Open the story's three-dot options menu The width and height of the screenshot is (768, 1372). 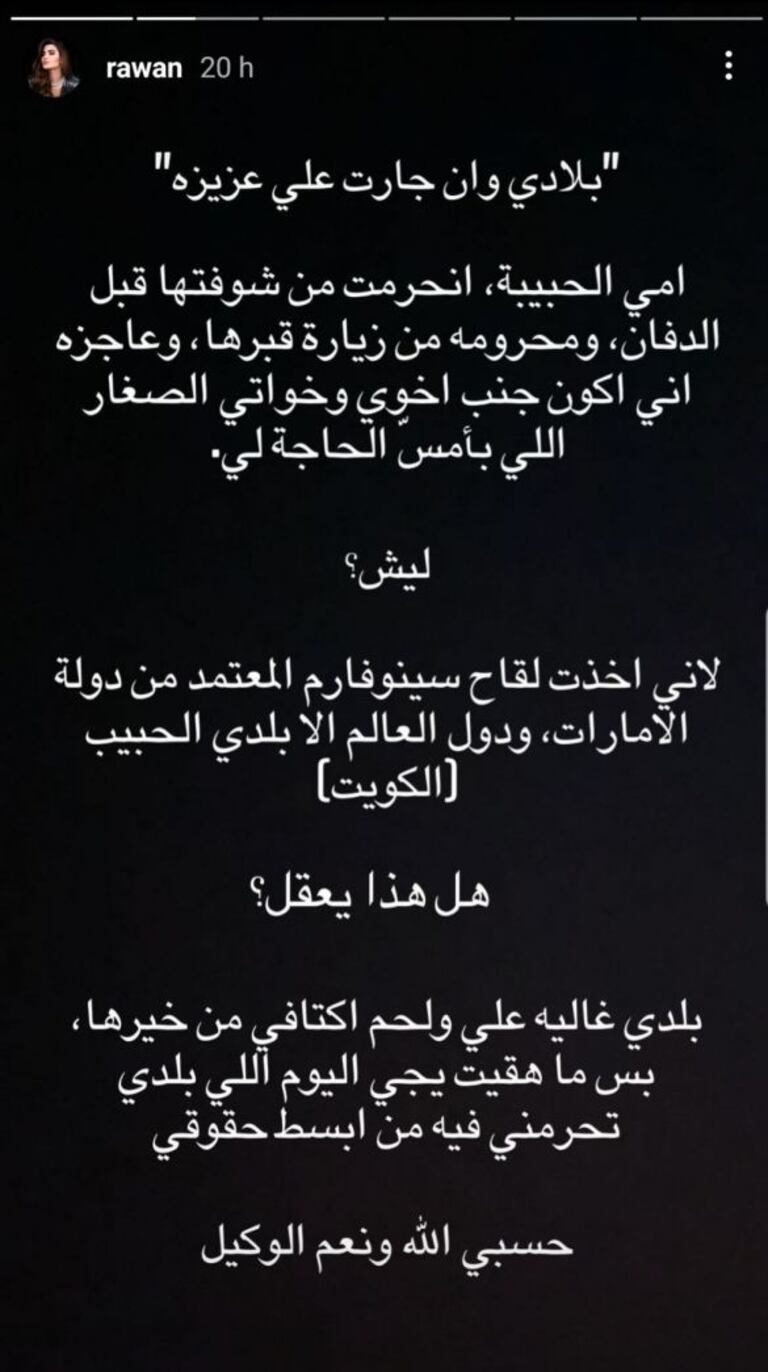tap(729, 68)
